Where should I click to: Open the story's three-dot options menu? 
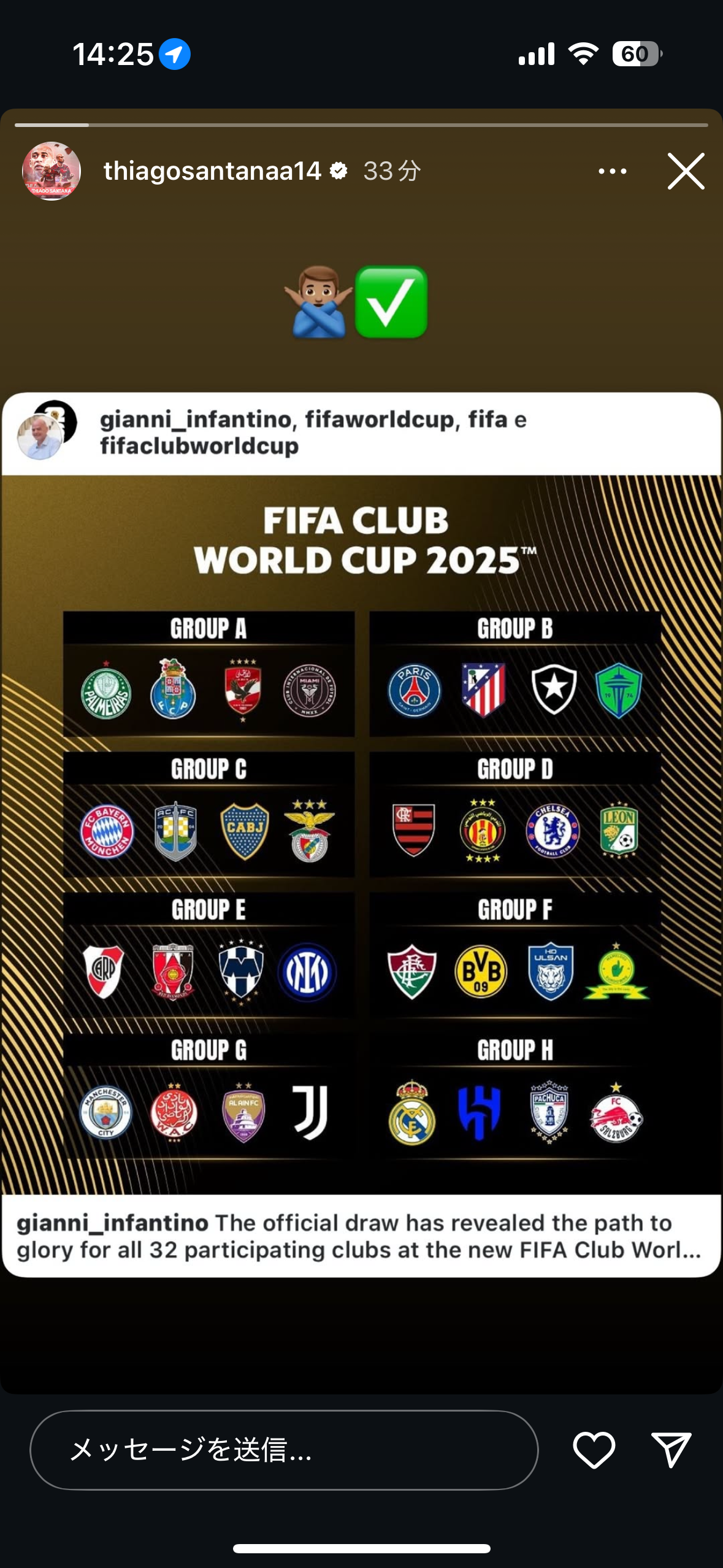click(x=612, y=171)
